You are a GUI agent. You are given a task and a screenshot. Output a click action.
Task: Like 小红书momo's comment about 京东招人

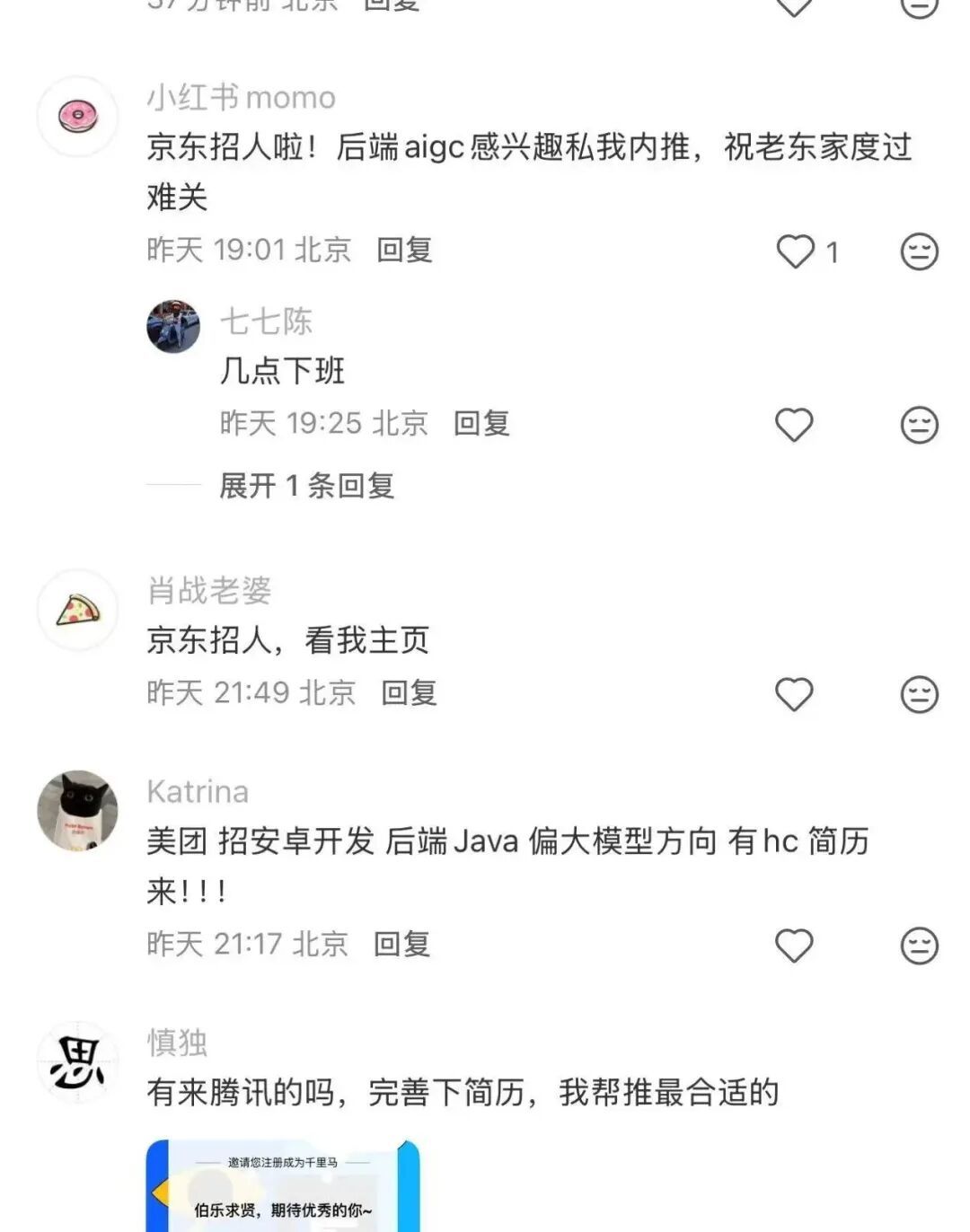(795, 251)
